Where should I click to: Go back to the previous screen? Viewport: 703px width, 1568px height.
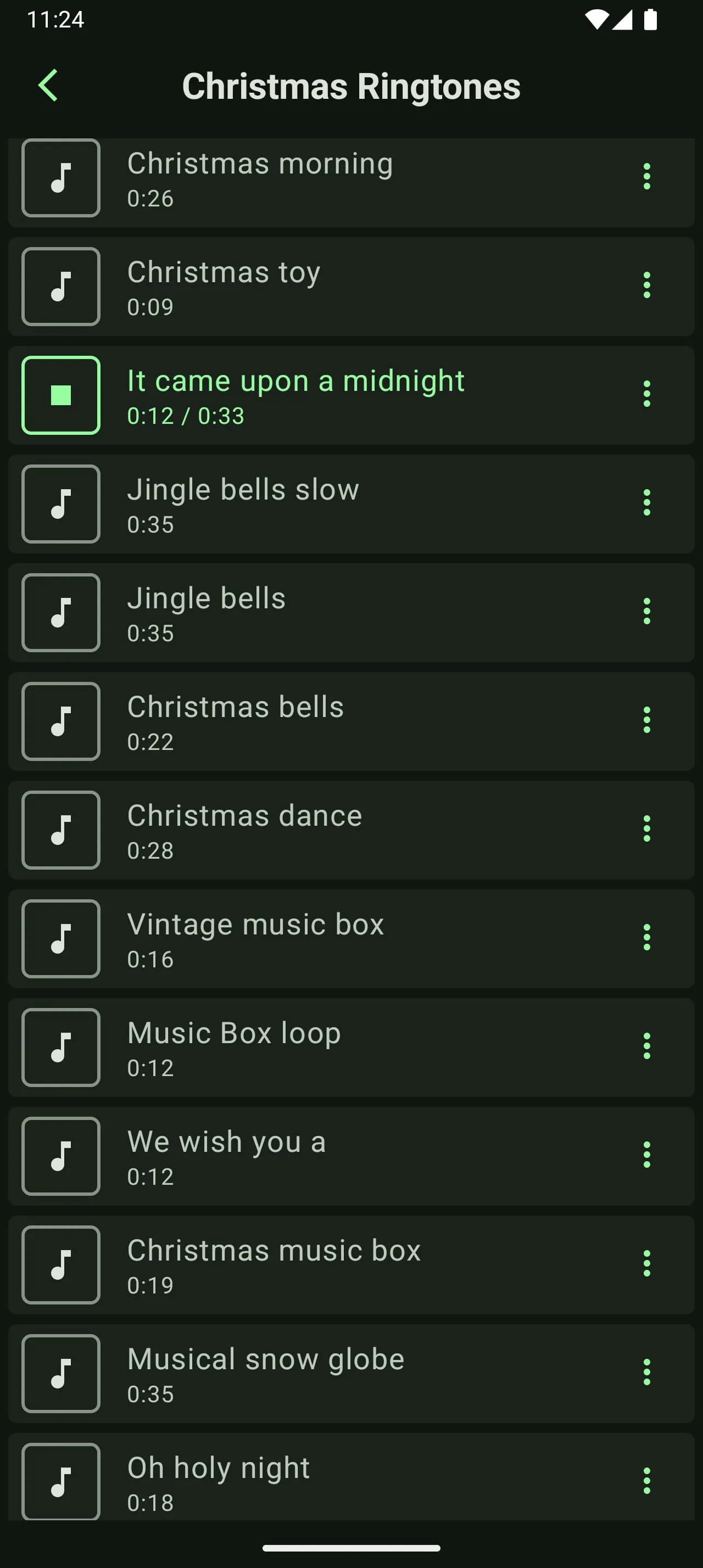tap(49, 86)
